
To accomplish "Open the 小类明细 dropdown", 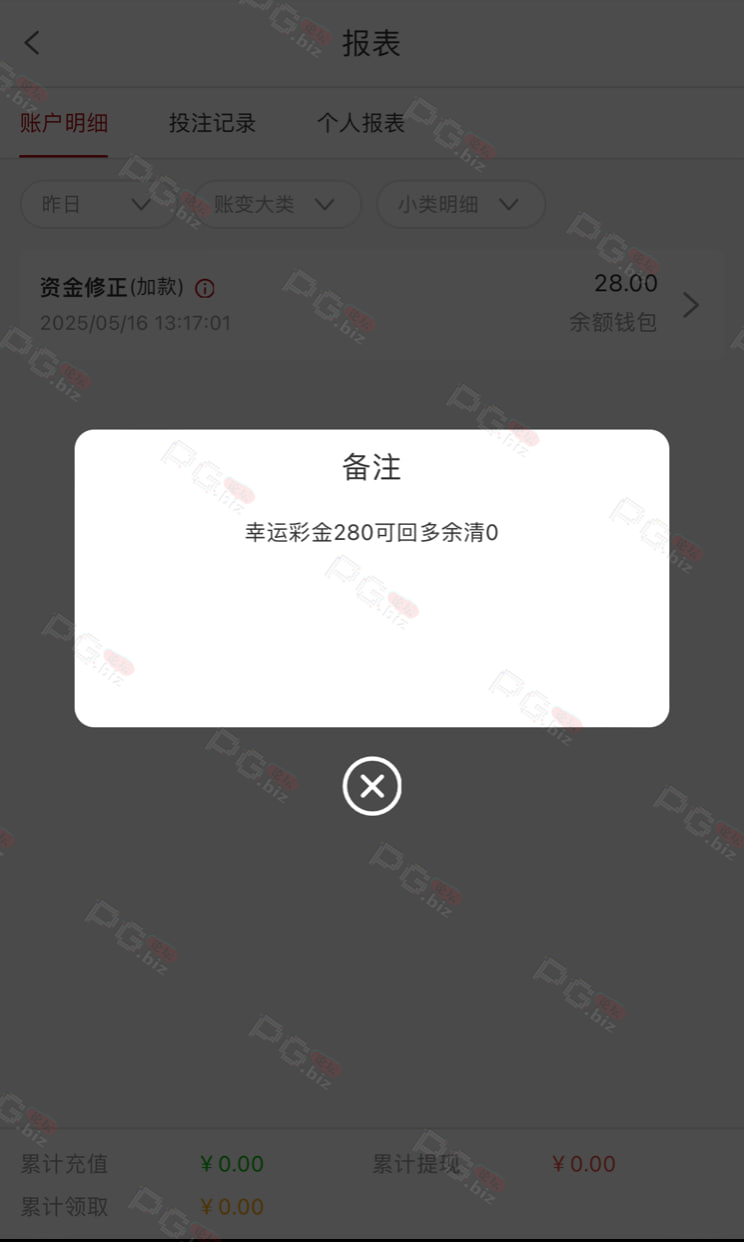I will 460,204.
